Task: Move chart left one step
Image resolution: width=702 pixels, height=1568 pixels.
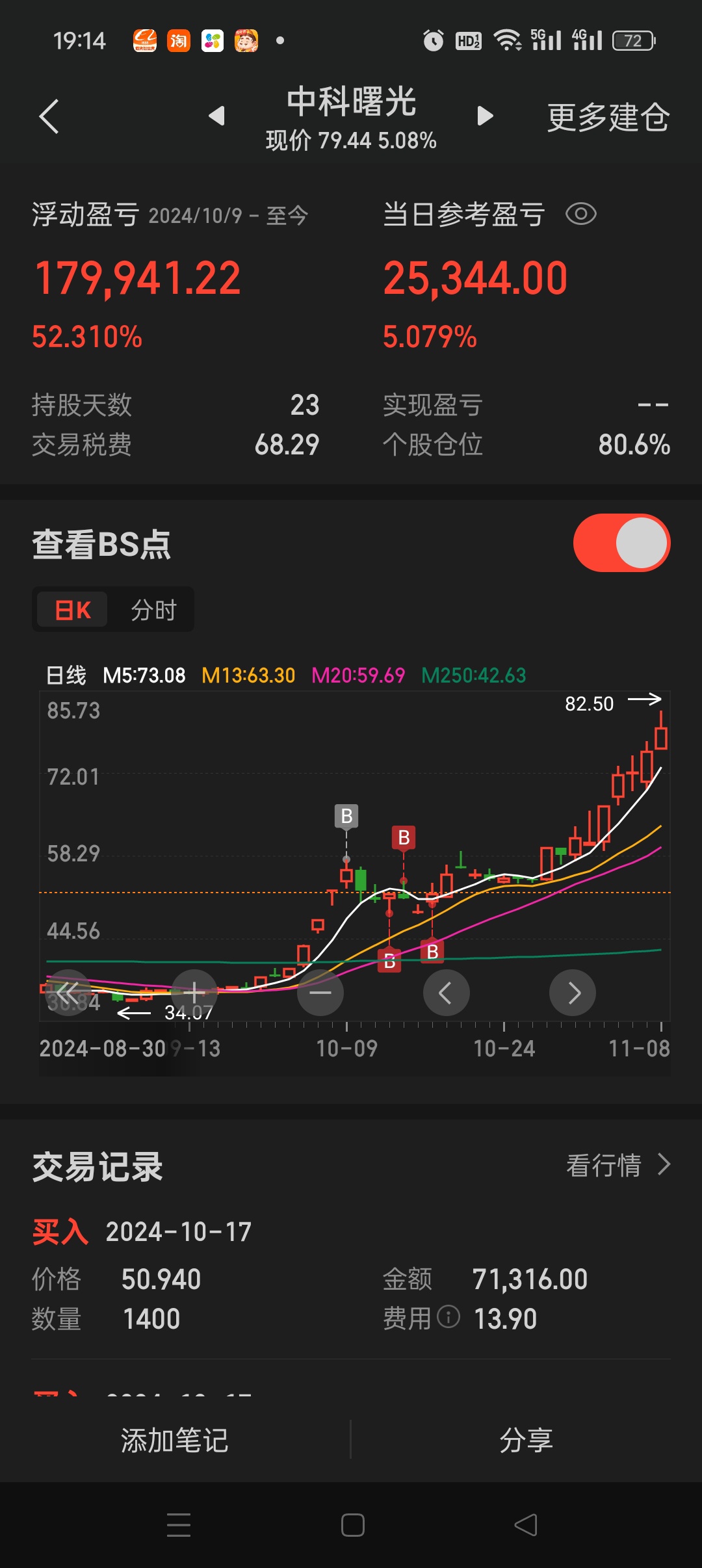Action: [446, 993]
